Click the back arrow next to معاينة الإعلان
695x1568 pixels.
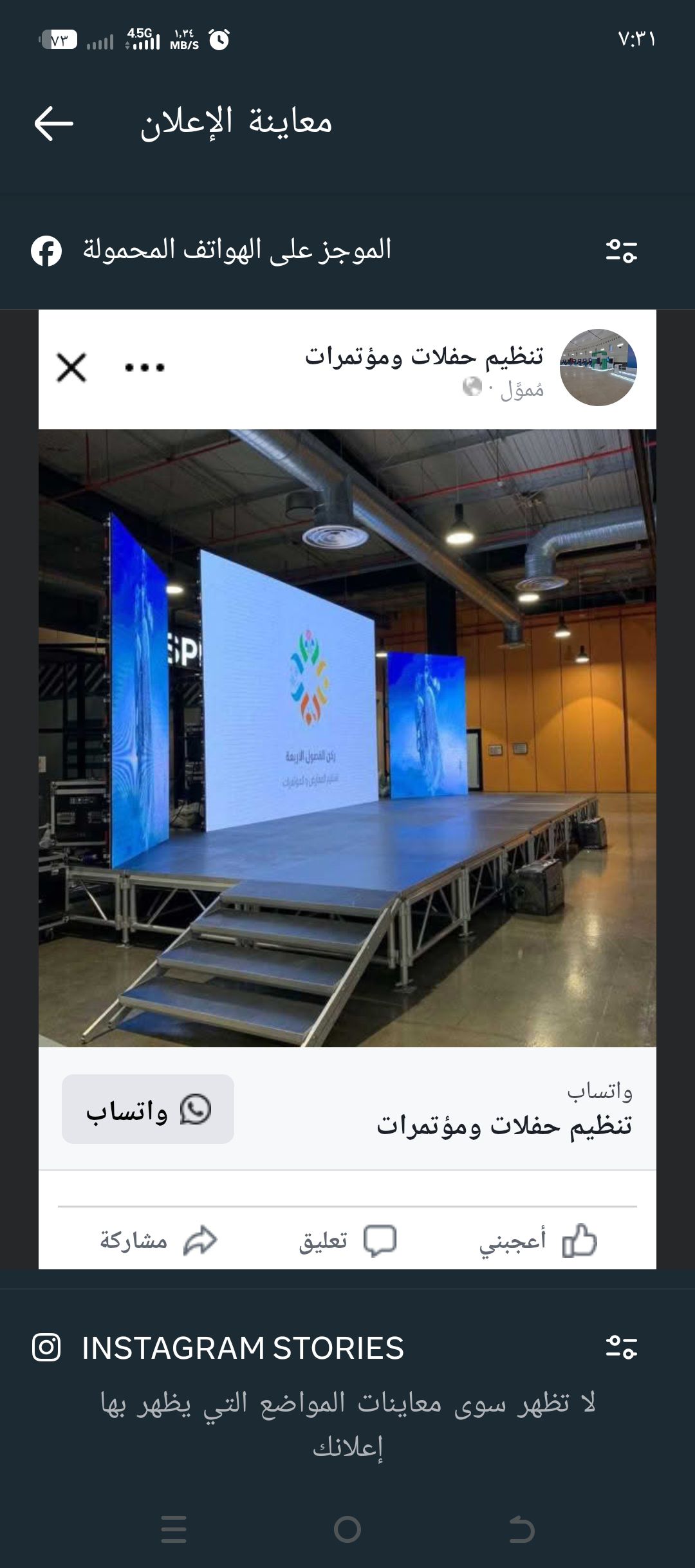pyautogui.click(x=55, y=122)
